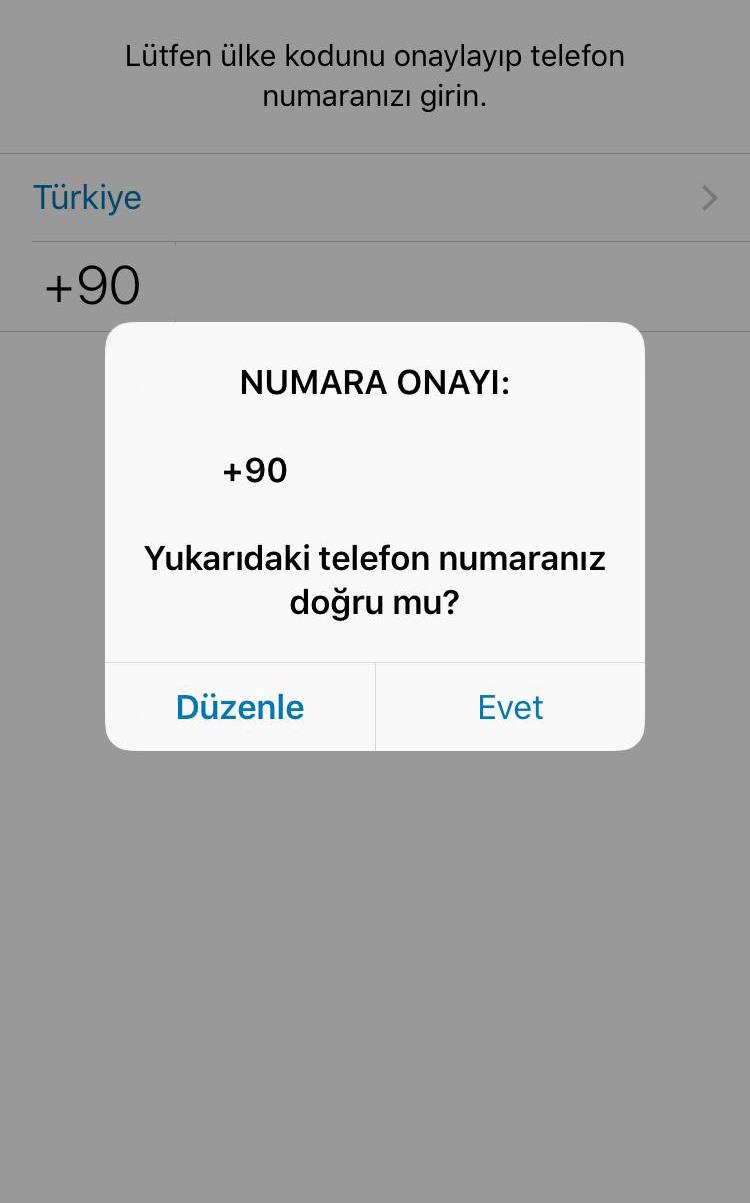The width and height of the screenshot is (750, 1203).
Task: Expand the country selection row
Action: pyautogui.click(x=375, y=198)
